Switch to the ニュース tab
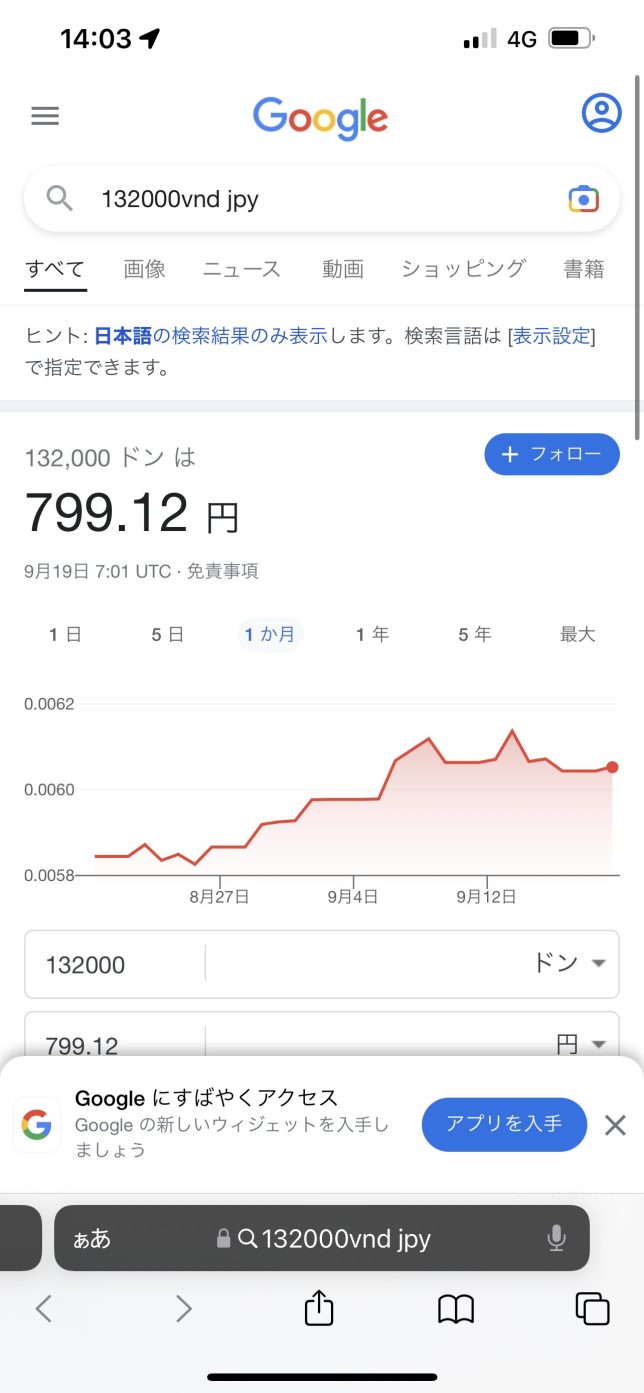 pyautogui.click(x=242, y=269)
